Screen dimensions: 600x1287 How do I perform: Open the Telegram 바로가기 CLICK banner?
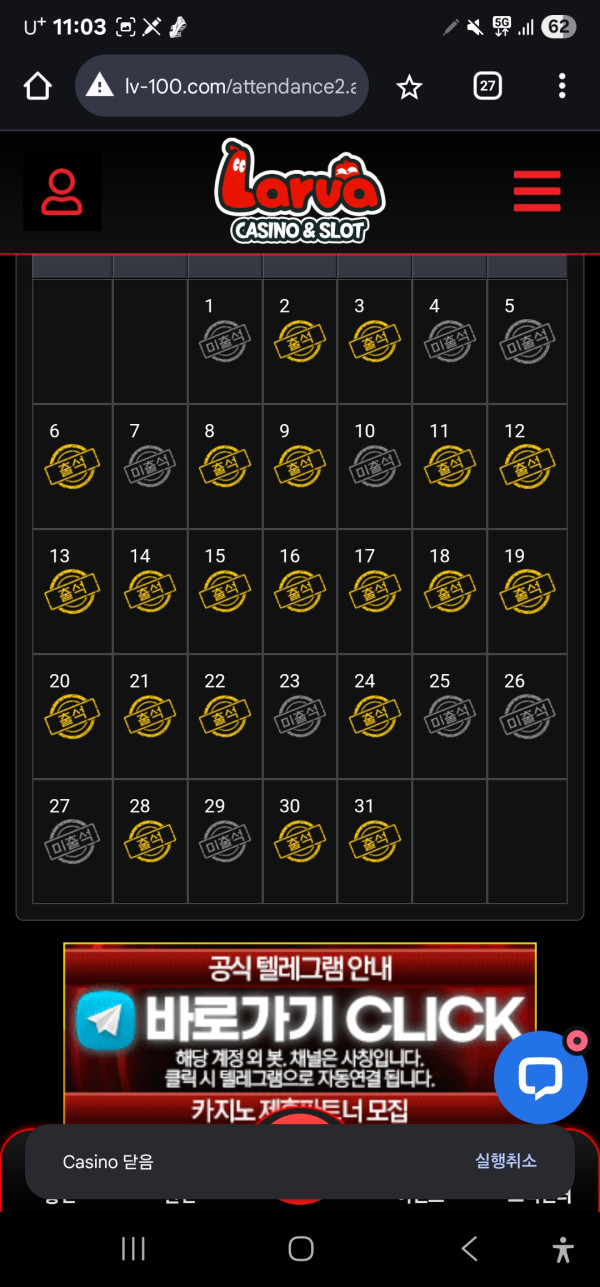point(300,1018)
